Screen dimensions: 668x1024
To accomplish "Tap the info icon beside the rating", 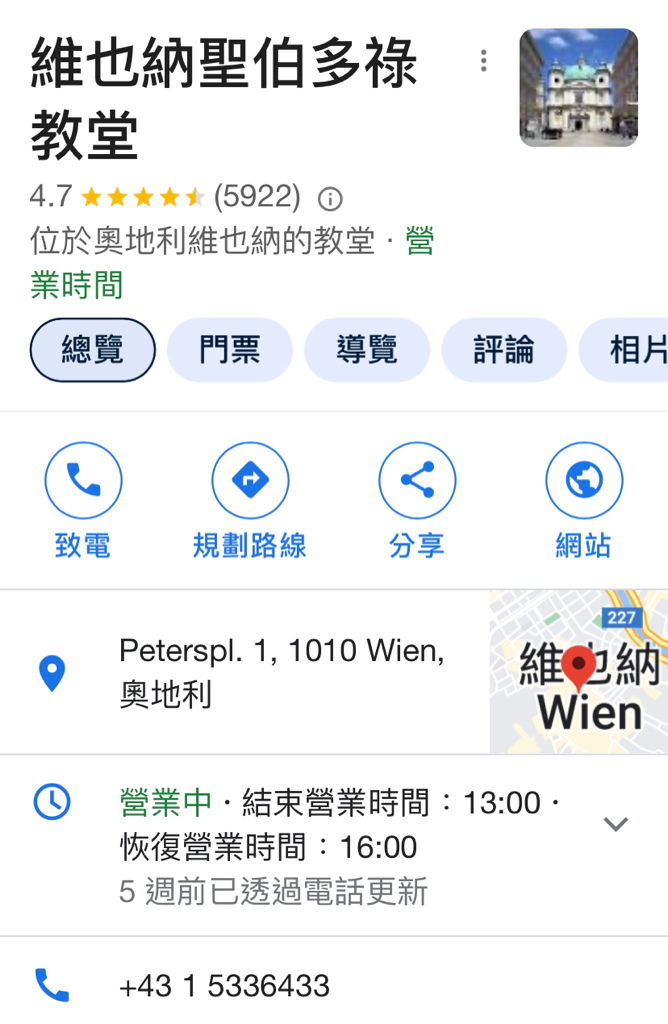I will tap(330, 199).
